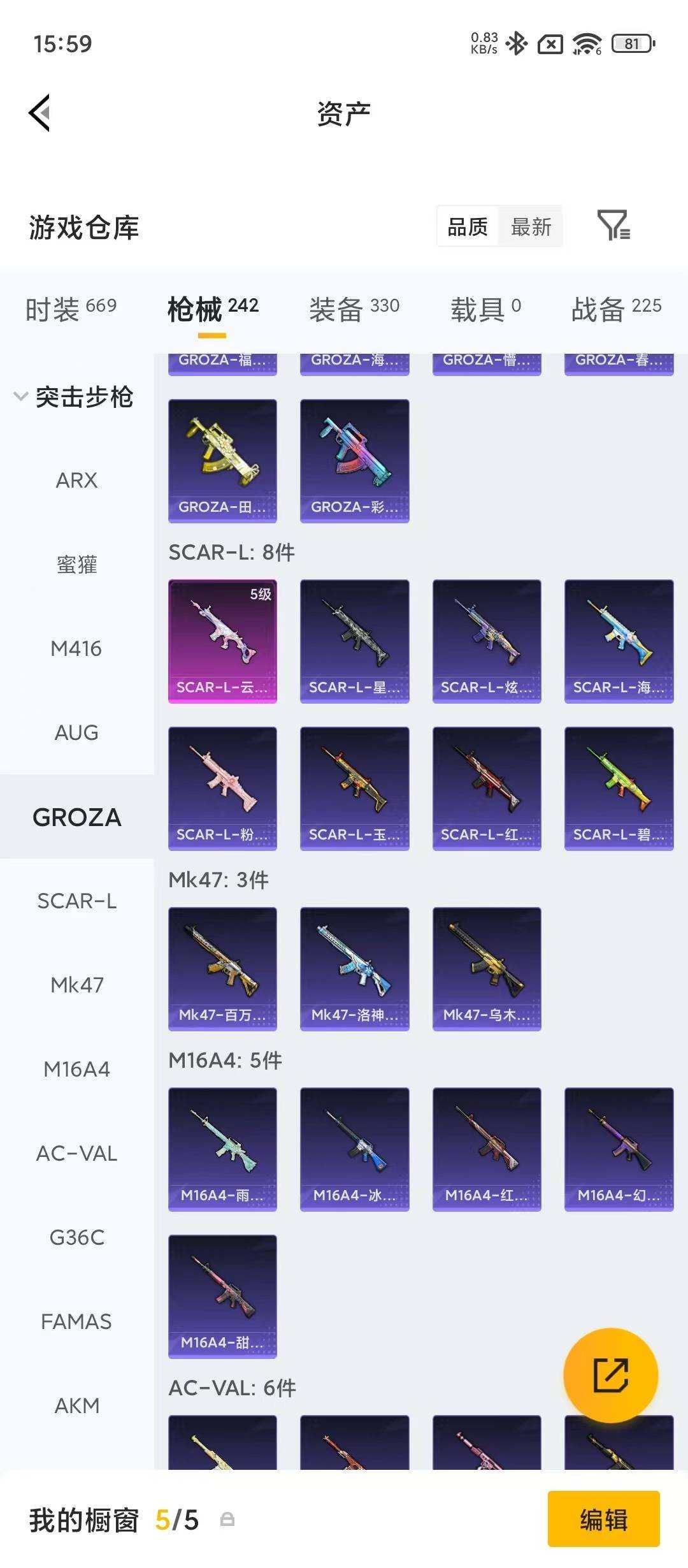Screen dimensions: 688x1568
Task: Tap the yellow share floating button
Action: click(610, 1375)
